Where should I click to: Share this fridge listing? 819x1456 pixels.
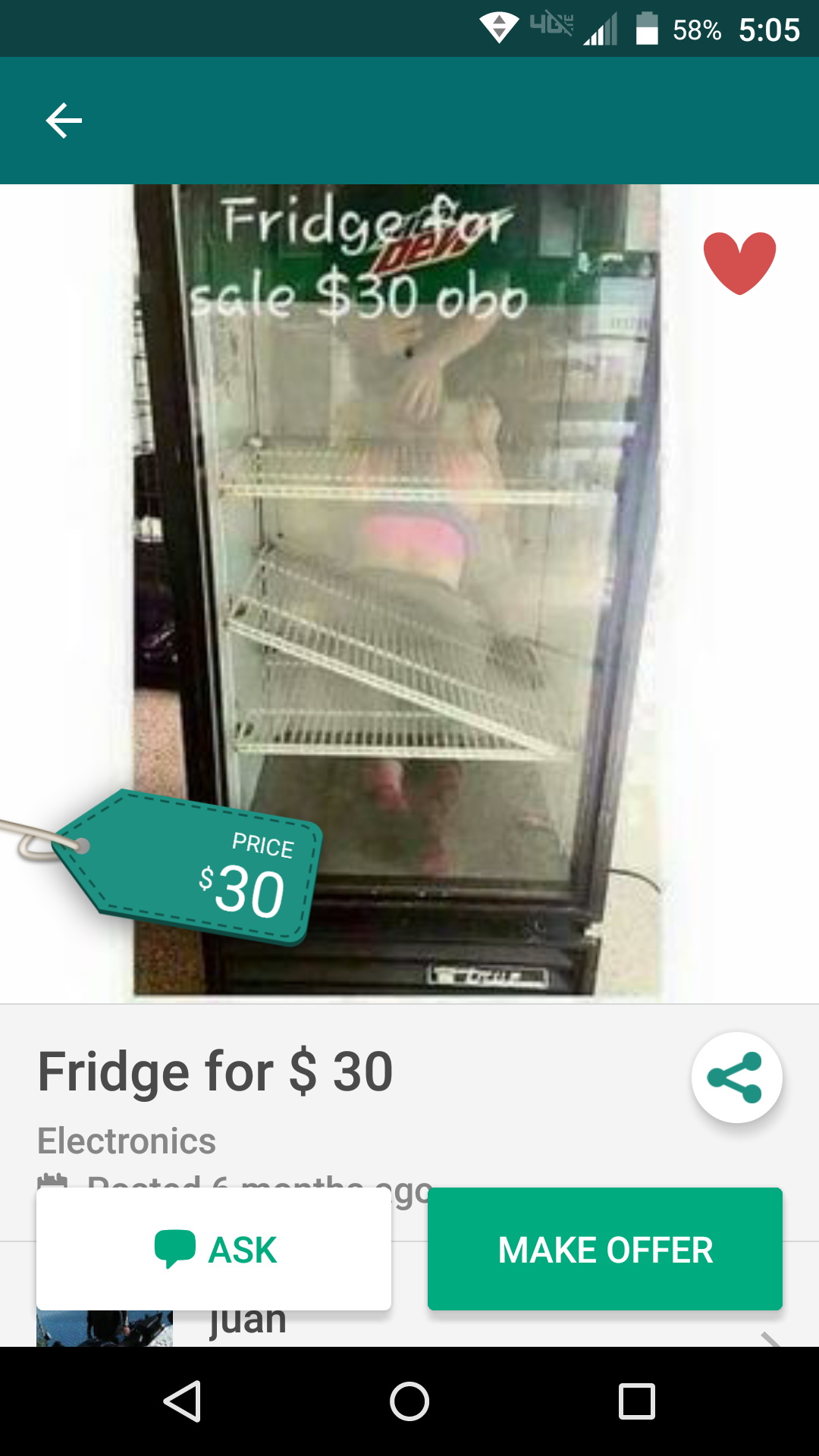tap(736, 1078)
